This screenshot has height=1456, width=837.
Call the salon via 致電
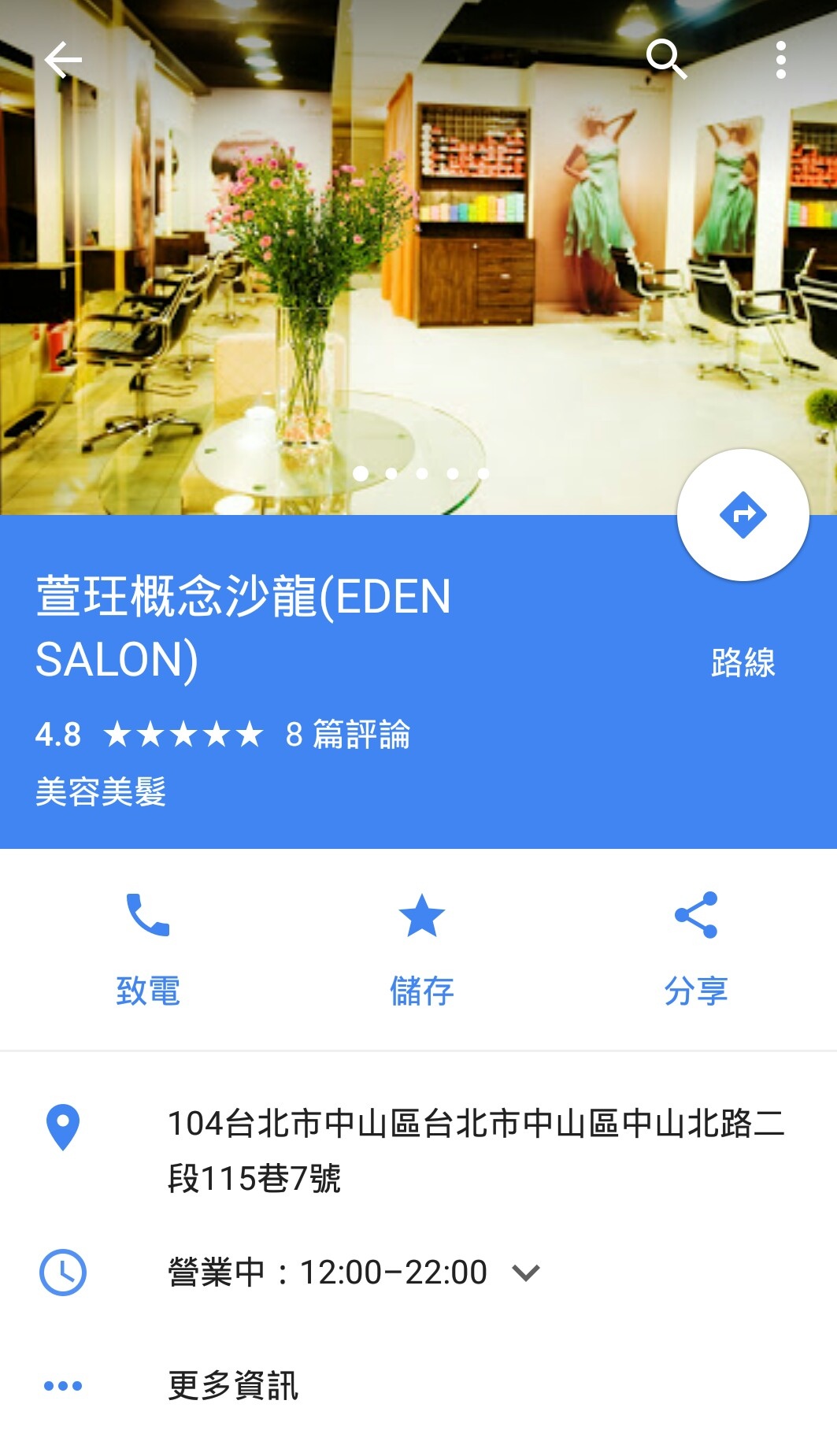[x=148, y=949]
